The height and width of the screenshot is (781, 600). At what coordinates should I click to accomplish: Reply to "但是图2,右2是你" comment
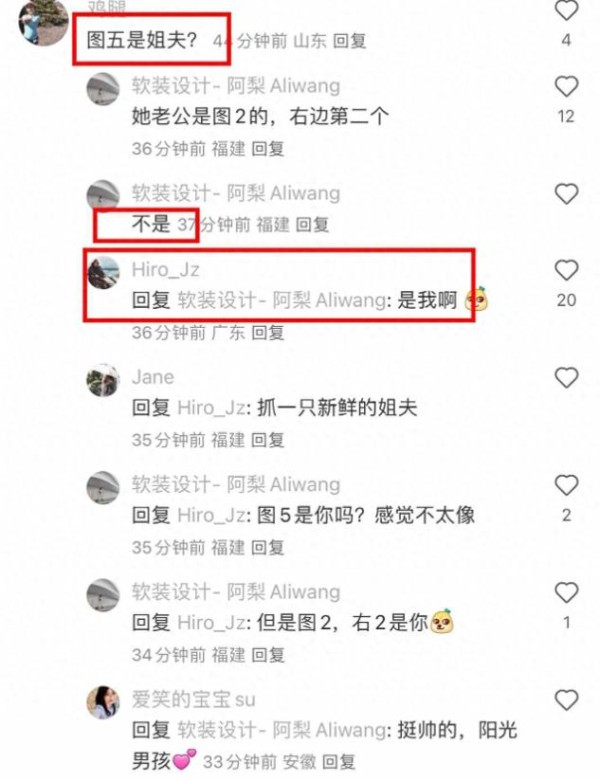pos(268,655)
